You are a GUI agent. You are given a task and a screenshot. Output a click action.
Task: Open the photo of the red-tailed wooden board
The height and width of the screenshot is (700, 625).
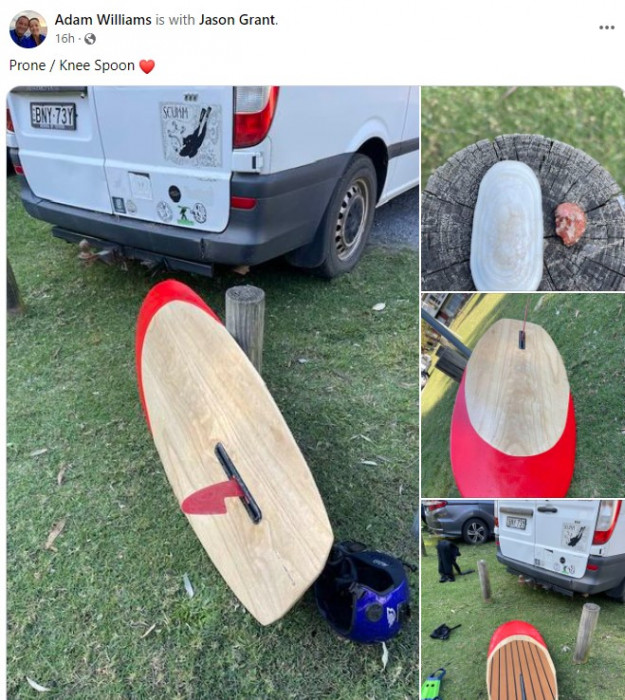pyautogui.click(x=522, y=395)
